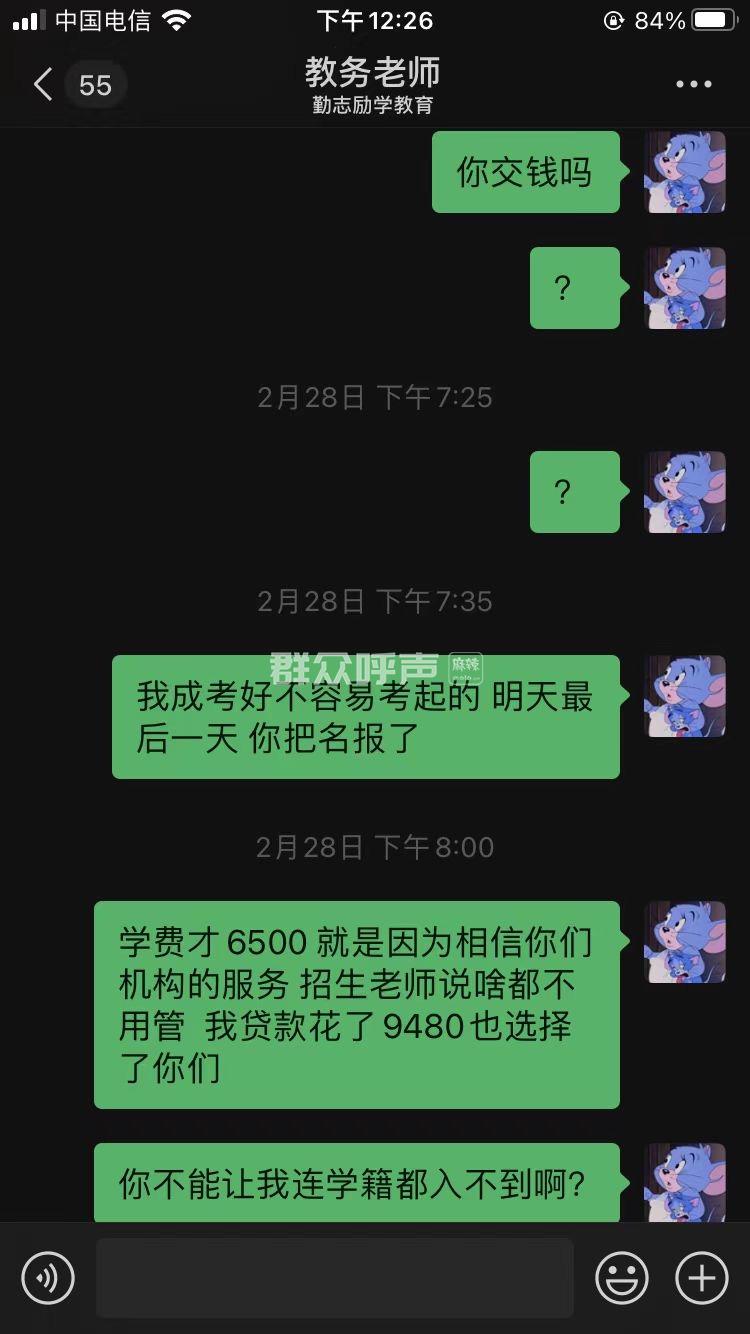Viewport: 750px width, 1334px height.
Task: Tap the message text field
Action: click(334, 1277)
